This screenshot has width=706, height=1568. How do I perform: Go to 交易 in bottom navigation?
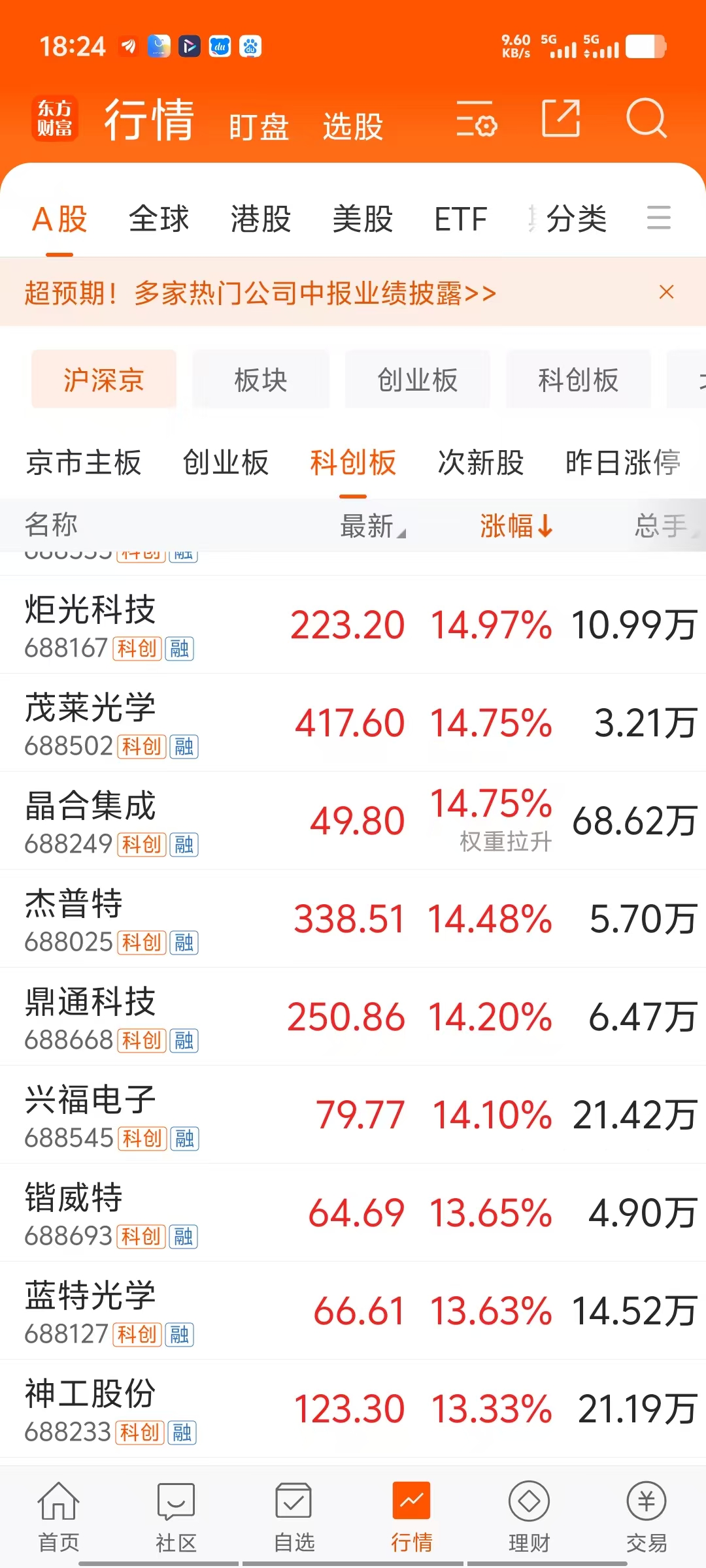[x=647, y=1517]
